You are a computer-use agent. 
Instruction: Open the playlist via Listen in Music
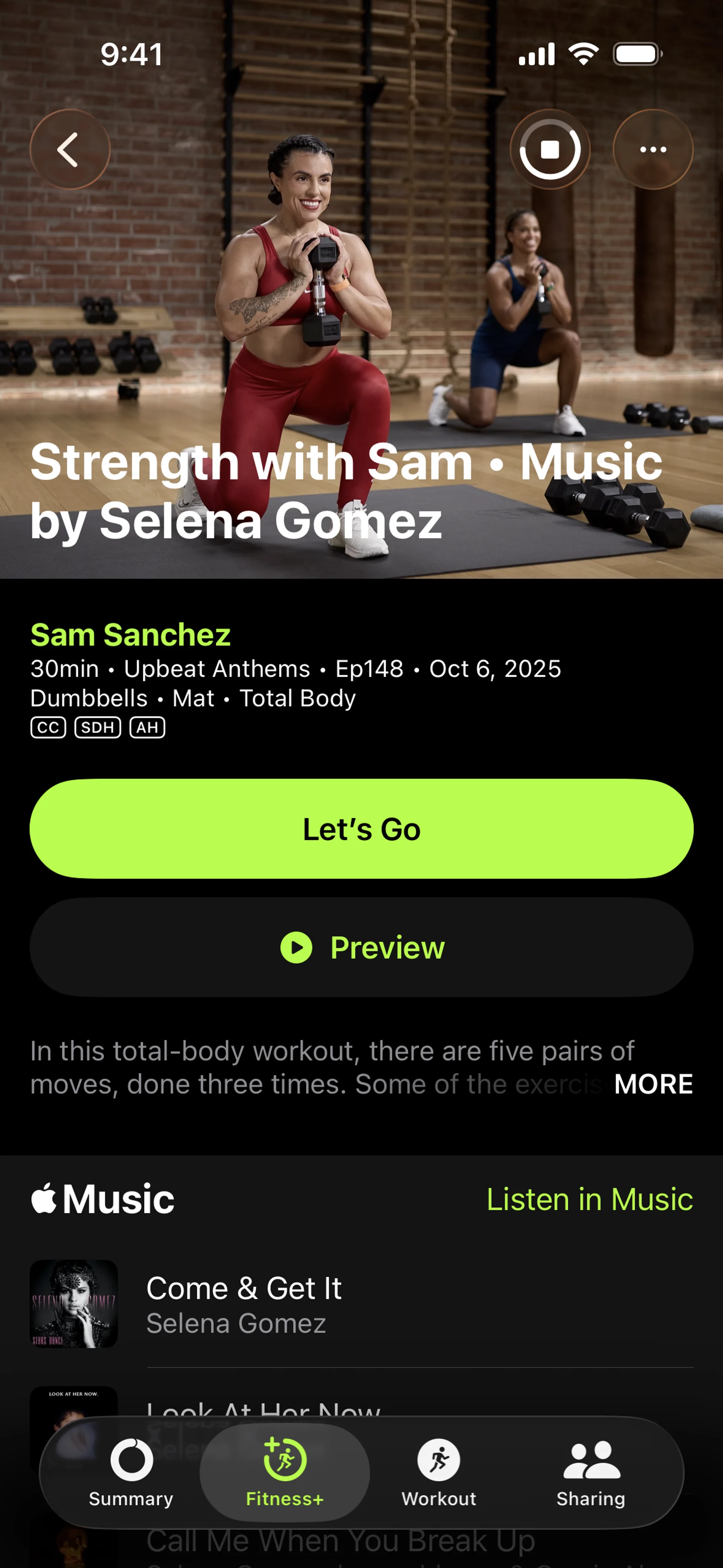pos(590,1199)
